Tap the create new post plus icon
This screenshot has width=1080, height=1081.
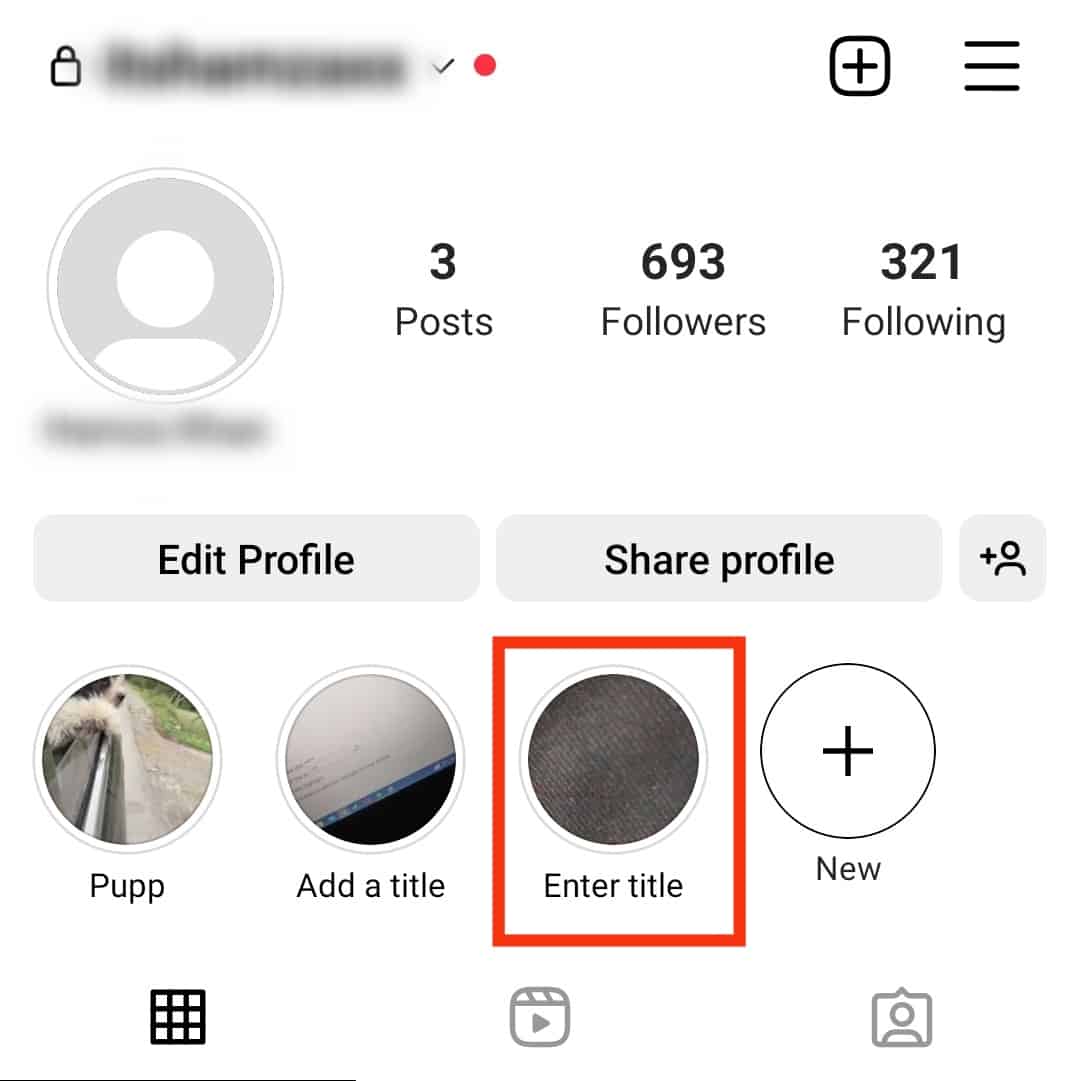[x=860, y=67]
